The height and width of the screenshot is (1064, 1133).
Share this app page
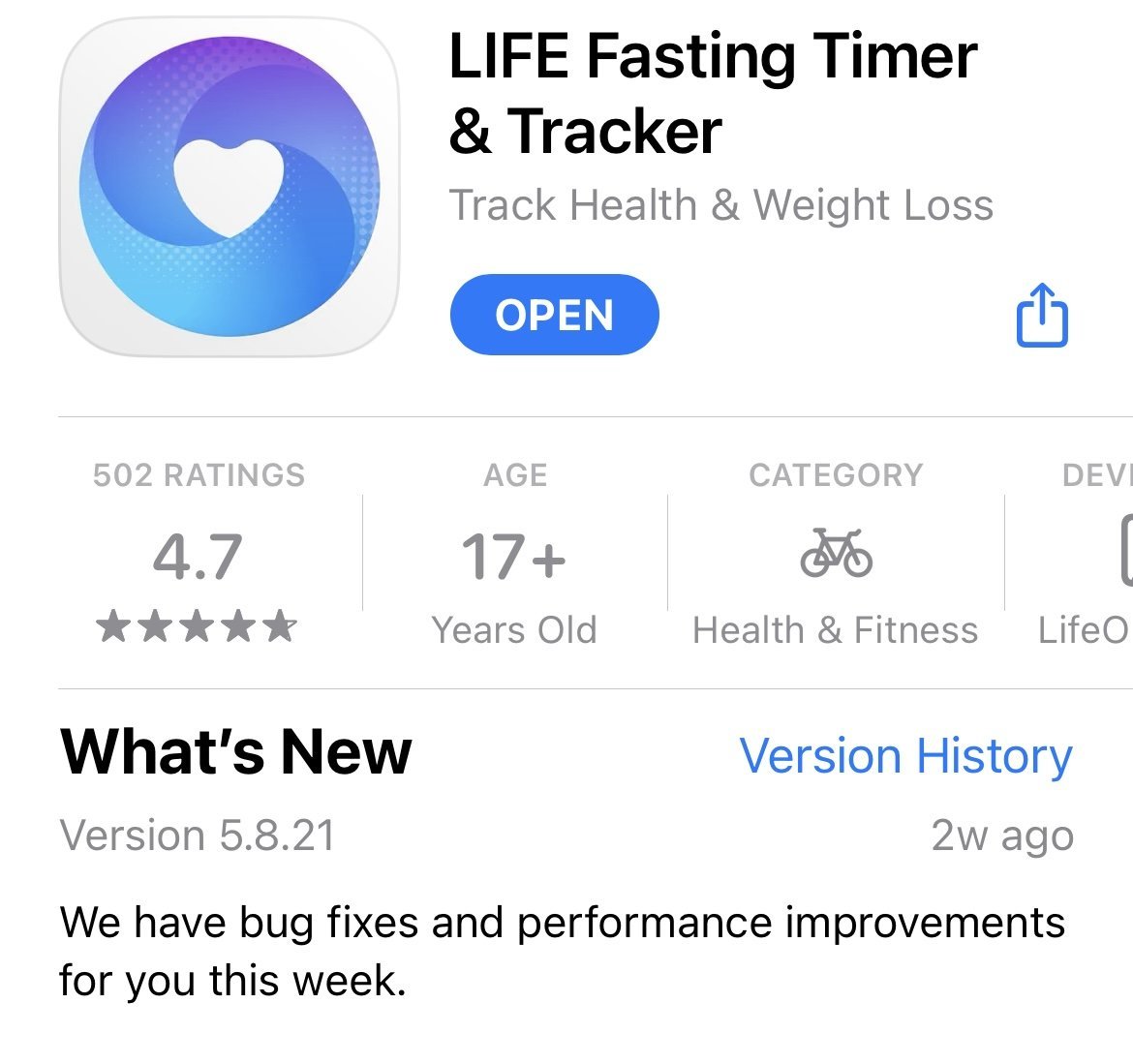[x=1042, y=315]
